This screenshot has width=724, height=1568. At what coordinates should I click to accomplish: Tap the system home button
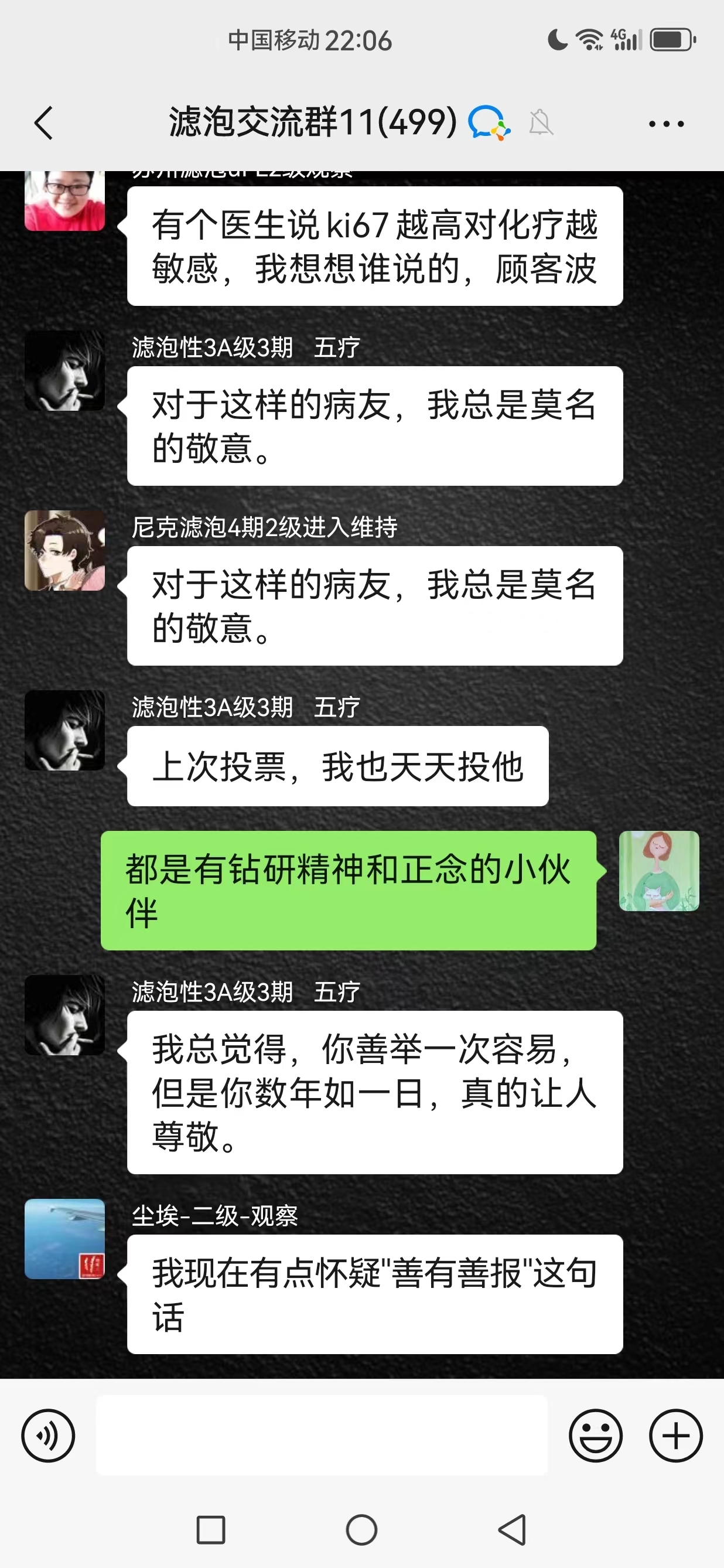pos(362,1530)
